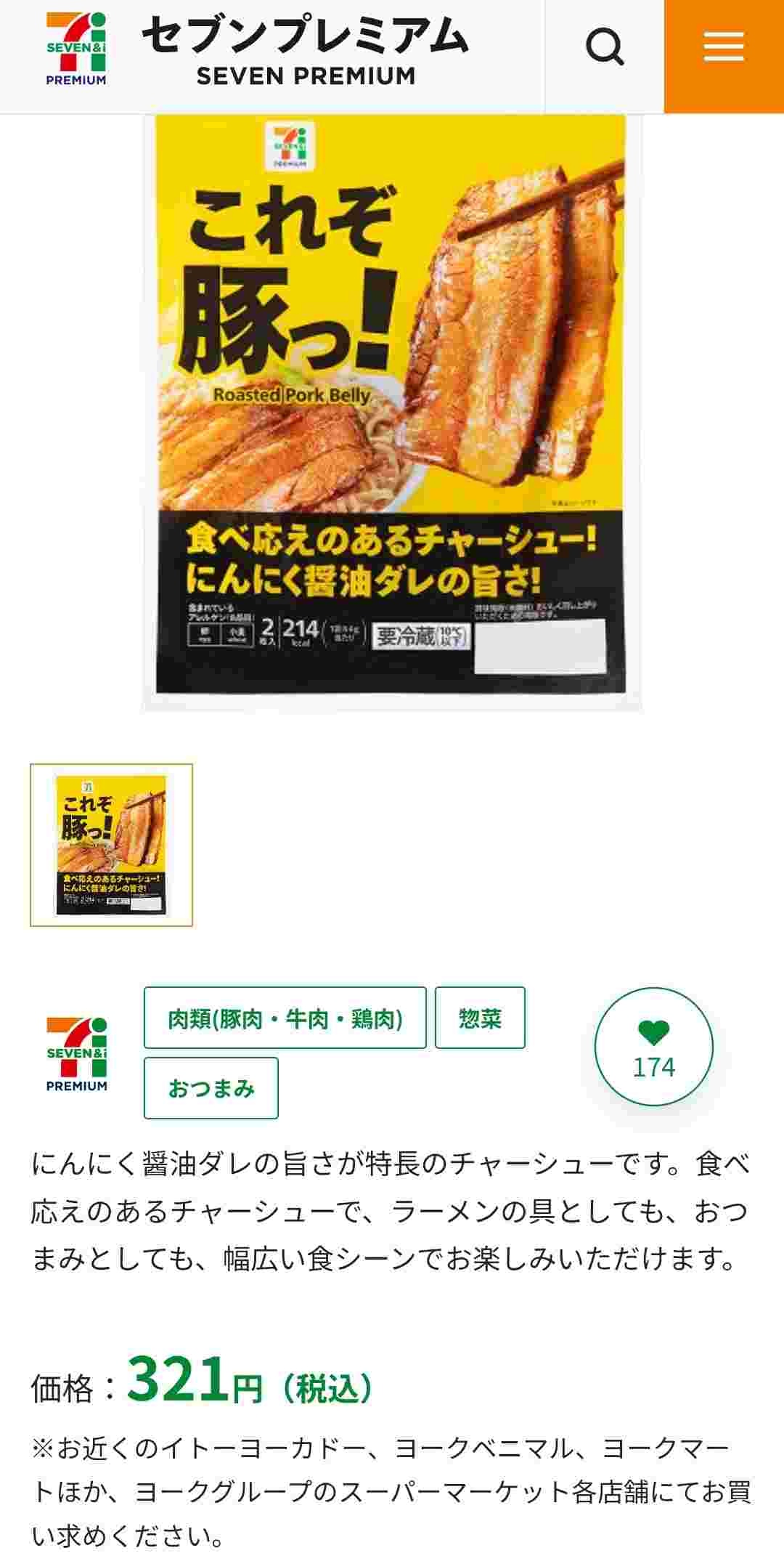Screen dimensions: 784x1561
Task: Open the orange hamburger menu
Action: pyautogui.click(x=724, y=49)
